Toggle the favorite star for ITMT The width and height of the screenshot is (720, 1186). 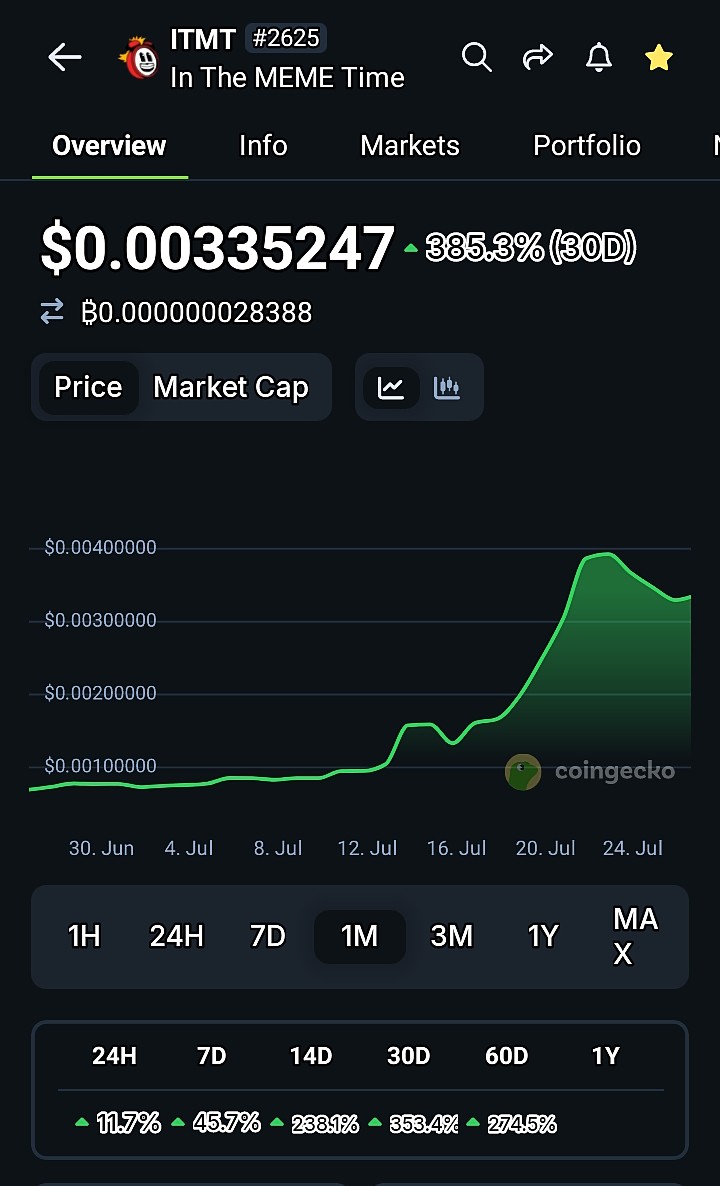[659, 57]
